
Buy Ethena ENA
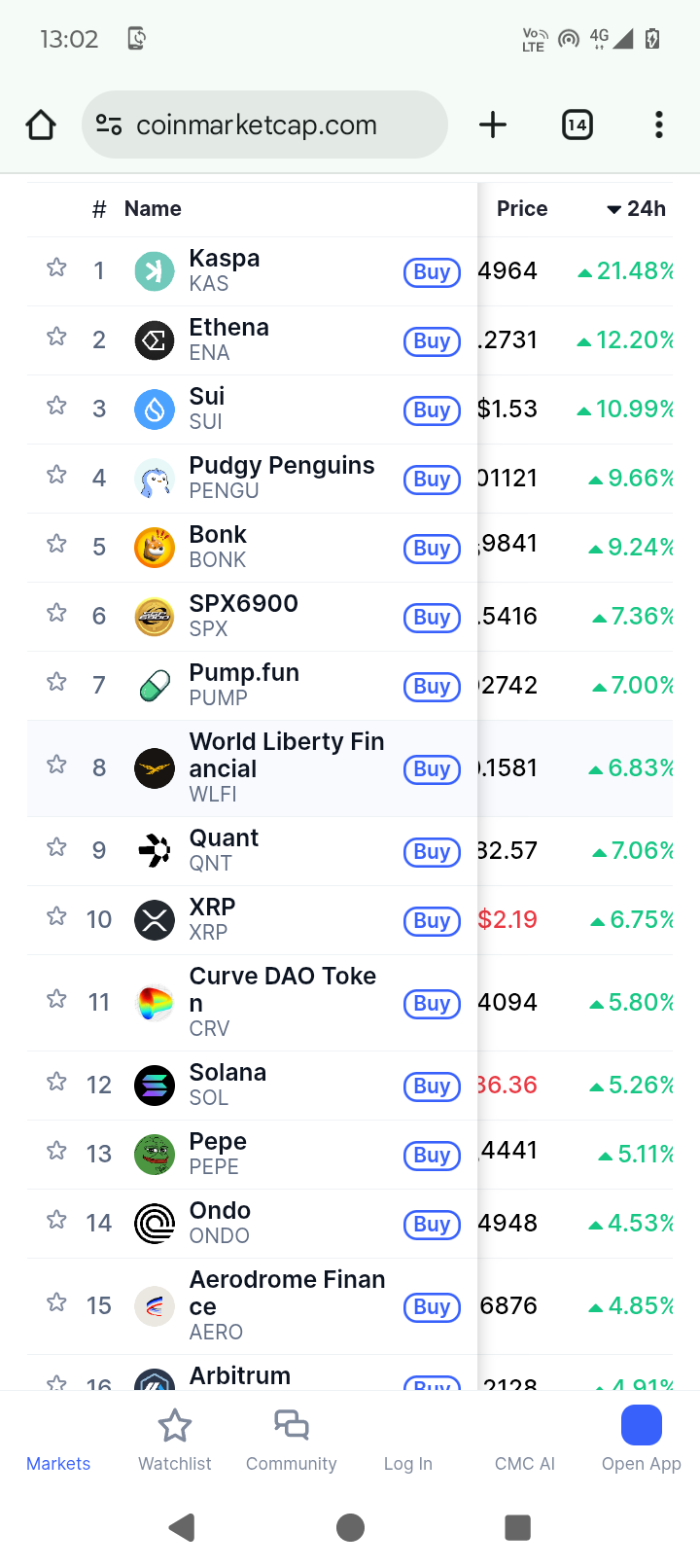[x=432, y=341]
